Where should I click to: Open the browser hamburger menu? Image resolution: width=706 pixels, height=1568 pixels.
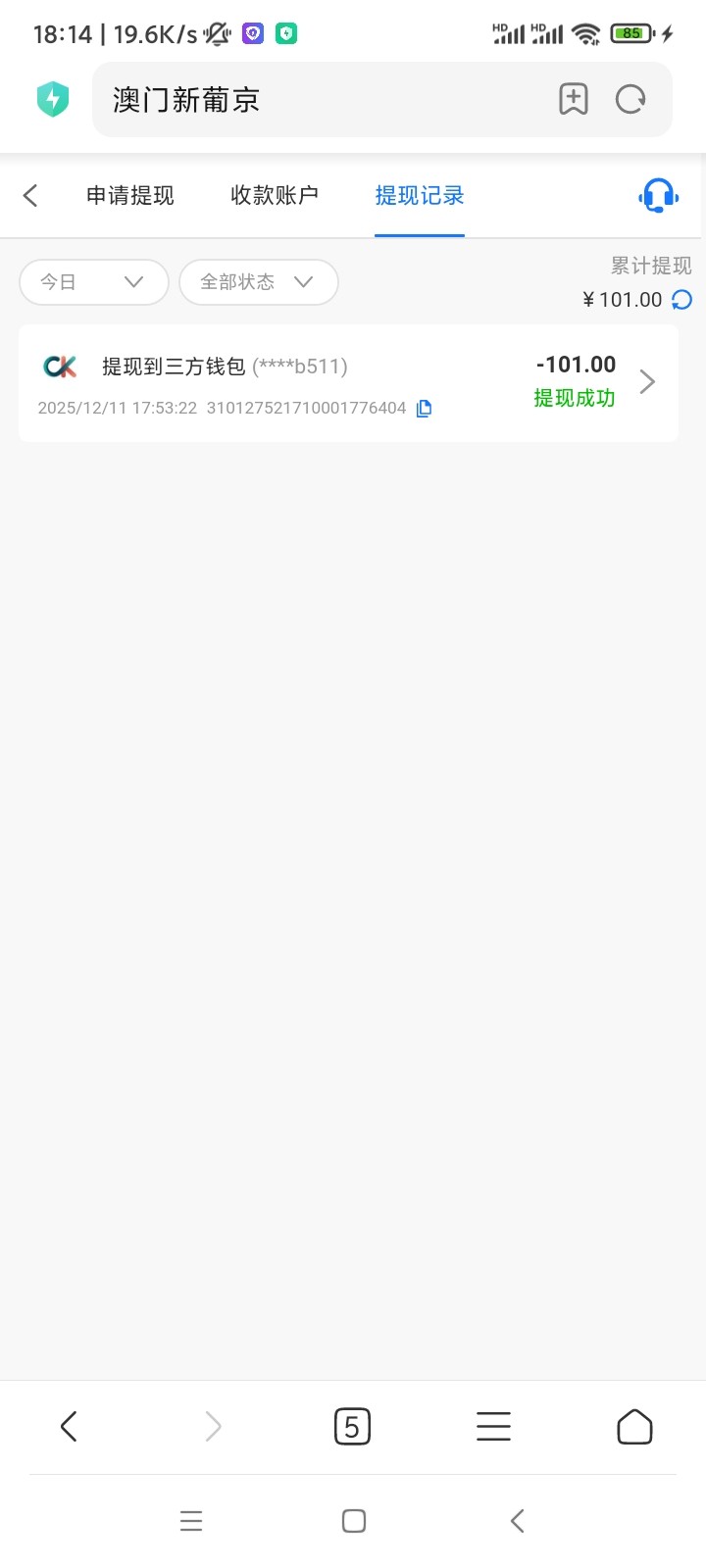pyautogui.click(x=493, y=1427)
